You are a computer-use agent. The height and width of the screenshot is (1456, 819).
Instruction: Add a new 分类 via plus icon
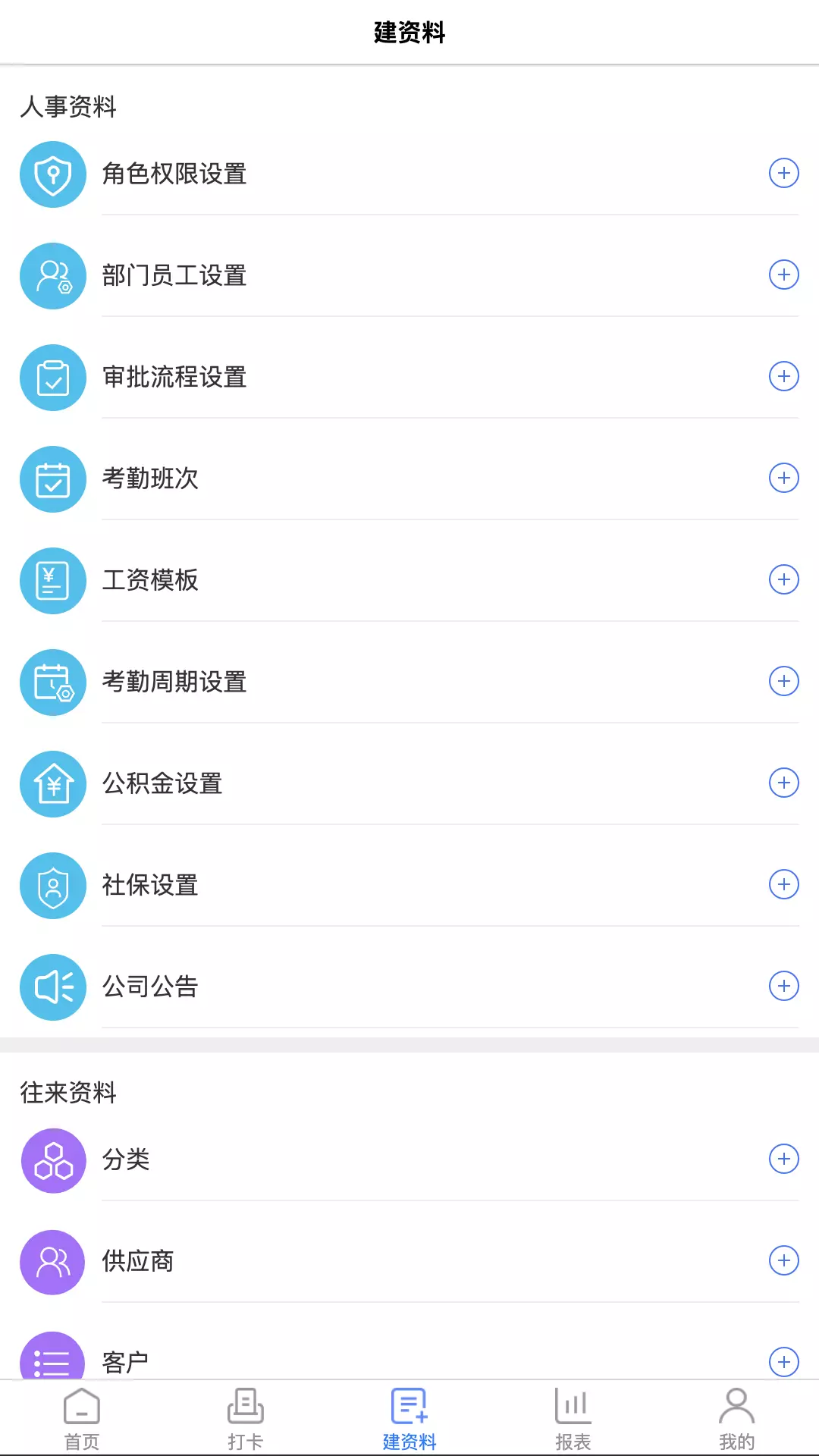[783, 1159]
